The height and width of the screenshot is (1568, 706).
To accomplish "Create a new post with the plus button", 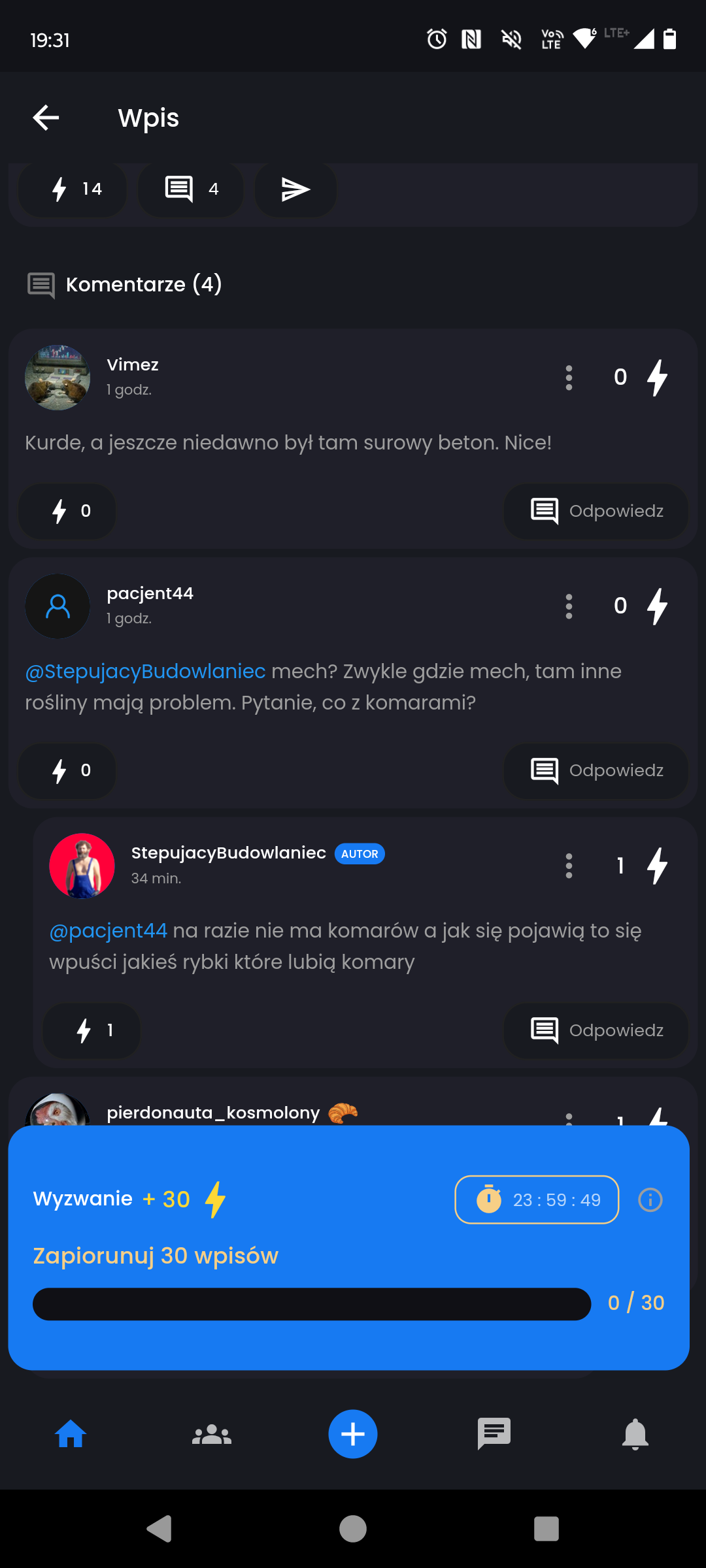I will click(353, 1434).
